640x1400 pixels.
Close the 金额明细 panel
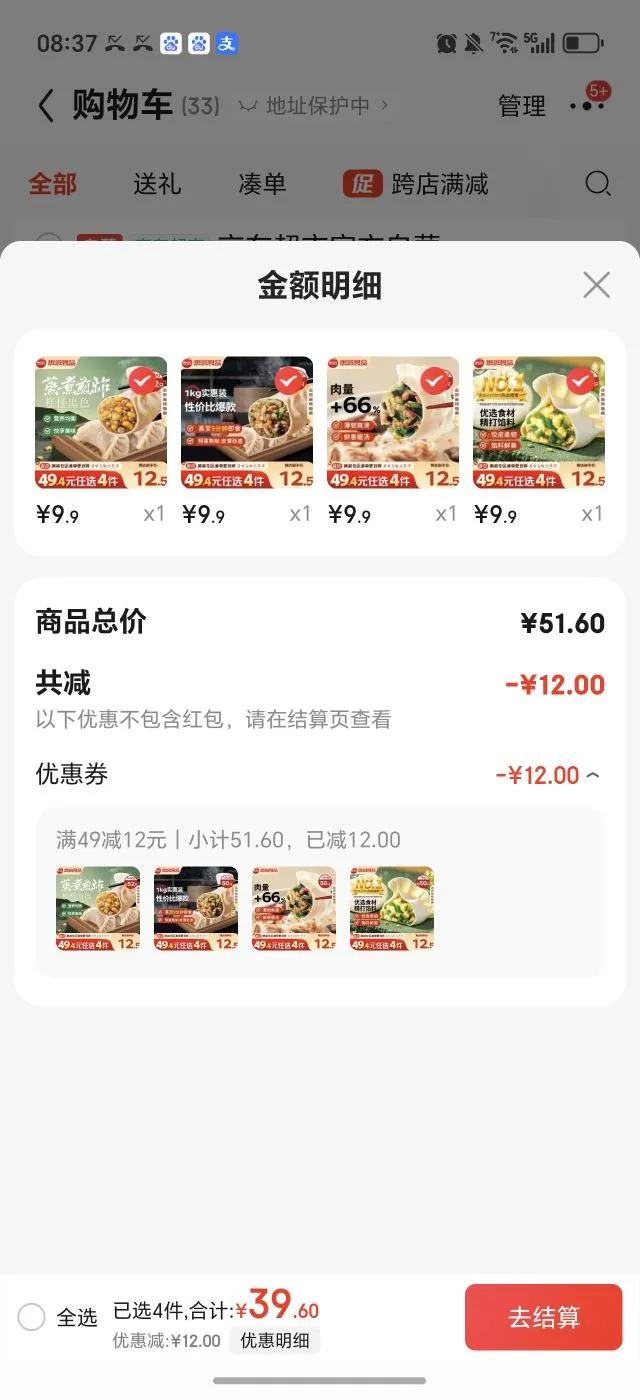click(596, 285)
